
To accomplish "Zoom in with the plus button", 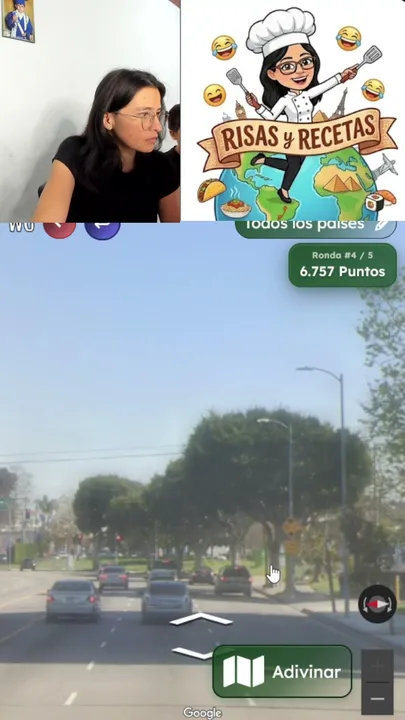I will [x=377, y=665].
